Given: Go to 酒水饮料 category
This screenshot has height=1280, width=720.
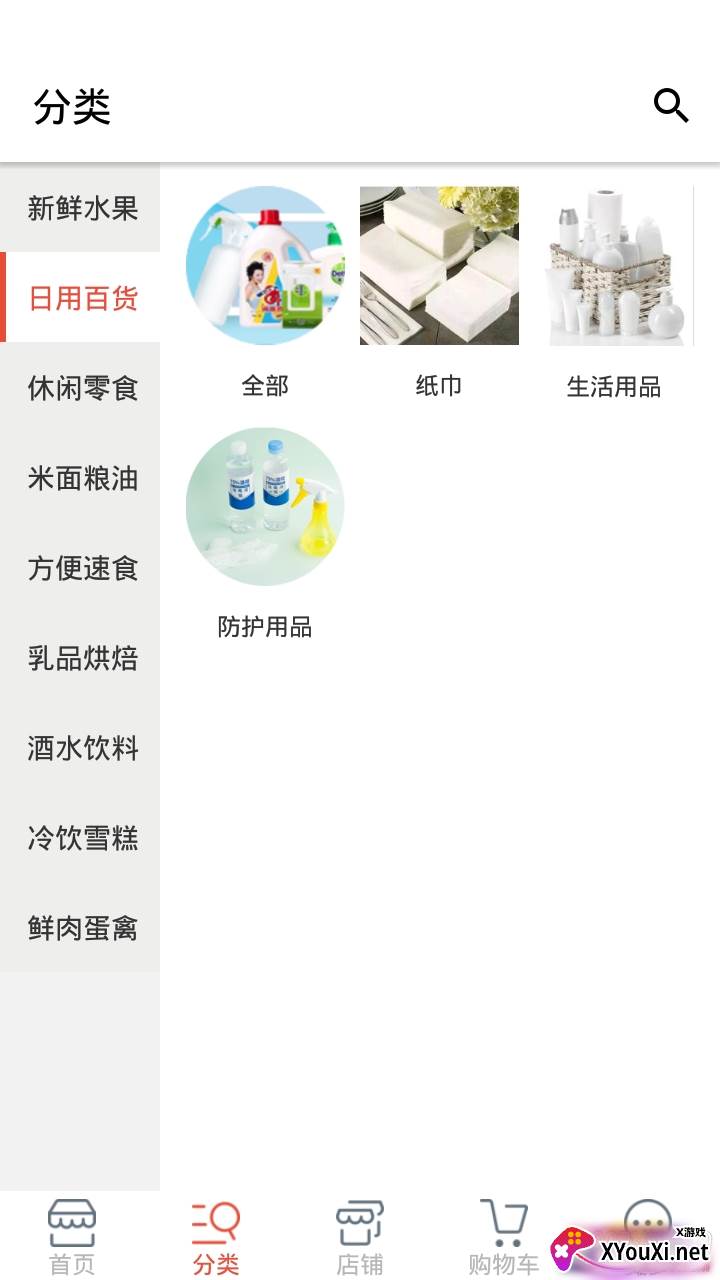Looking at the screenshot, I should (x=82, y=748).
